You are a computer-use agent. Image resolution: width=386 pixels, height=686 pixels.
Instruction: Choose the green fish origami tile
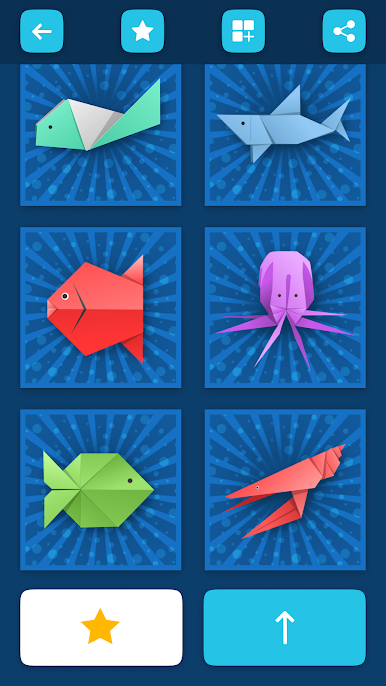point(101,490)
